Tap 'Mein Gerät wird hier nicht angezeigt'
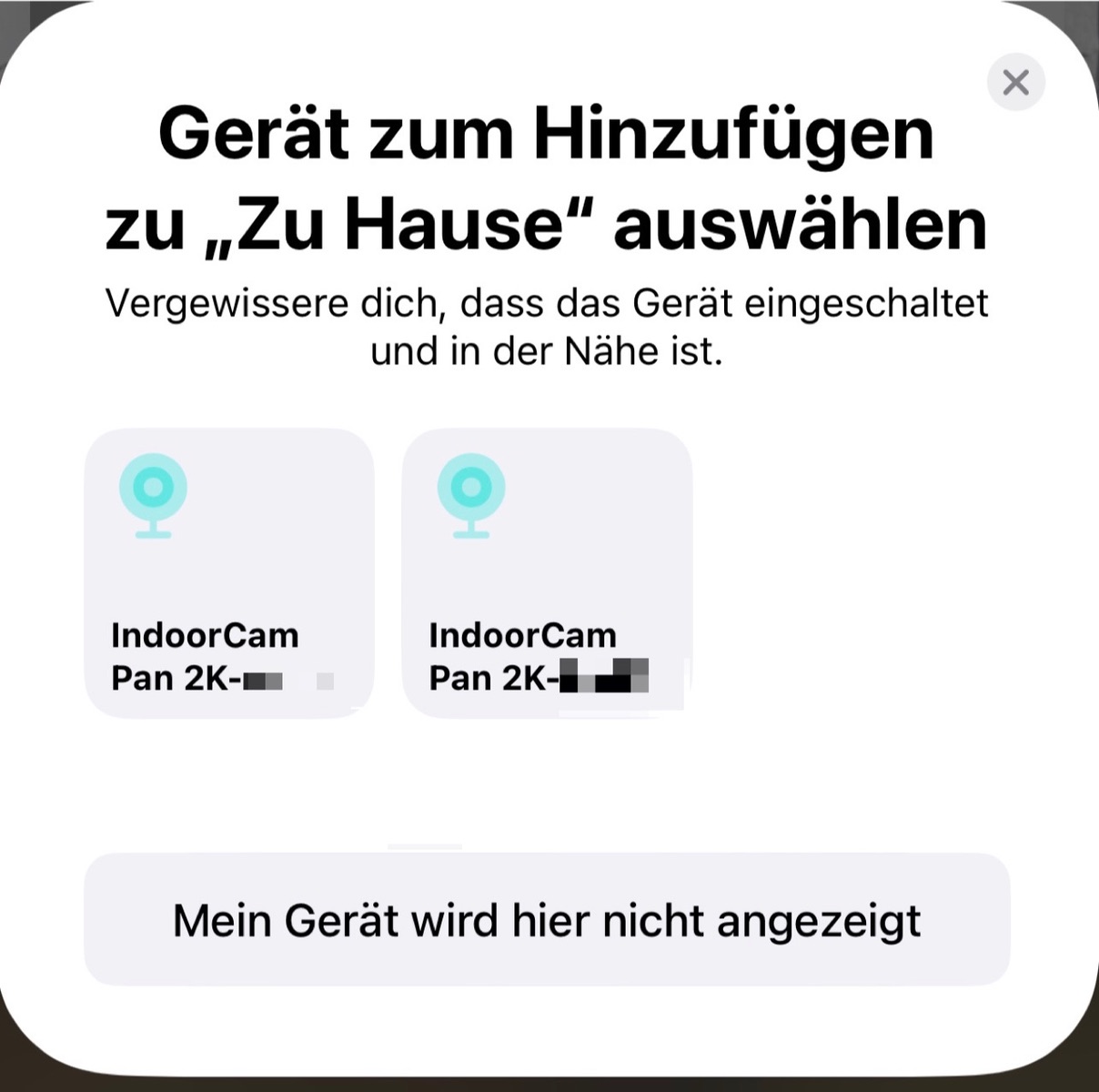This screenshot has height=1092, width=1099. click(x=547, y=919)
